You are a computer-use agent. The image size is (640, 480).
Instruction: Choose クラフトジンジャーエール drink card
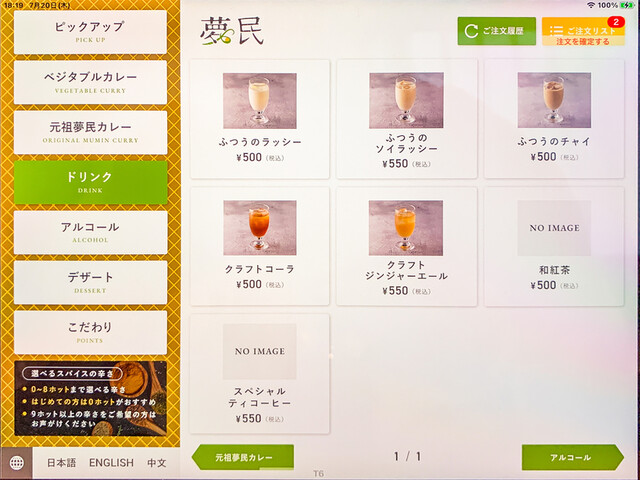coord(406,245)
